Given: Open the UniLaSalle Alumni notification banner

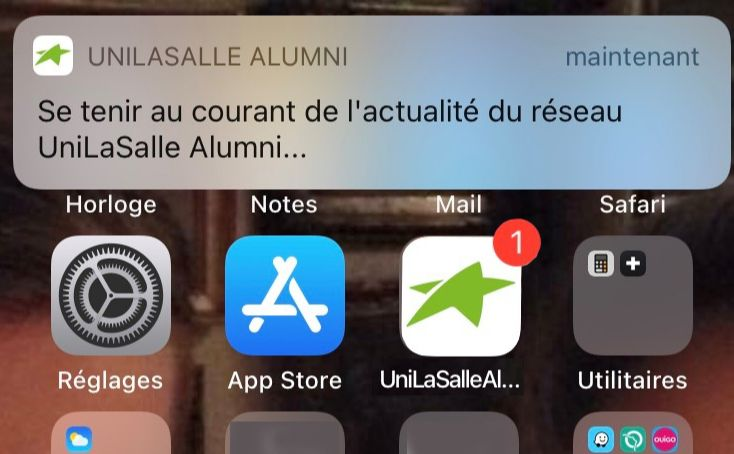Looking at the screenshot, I should pyautogui.click(x=370, y=104).
